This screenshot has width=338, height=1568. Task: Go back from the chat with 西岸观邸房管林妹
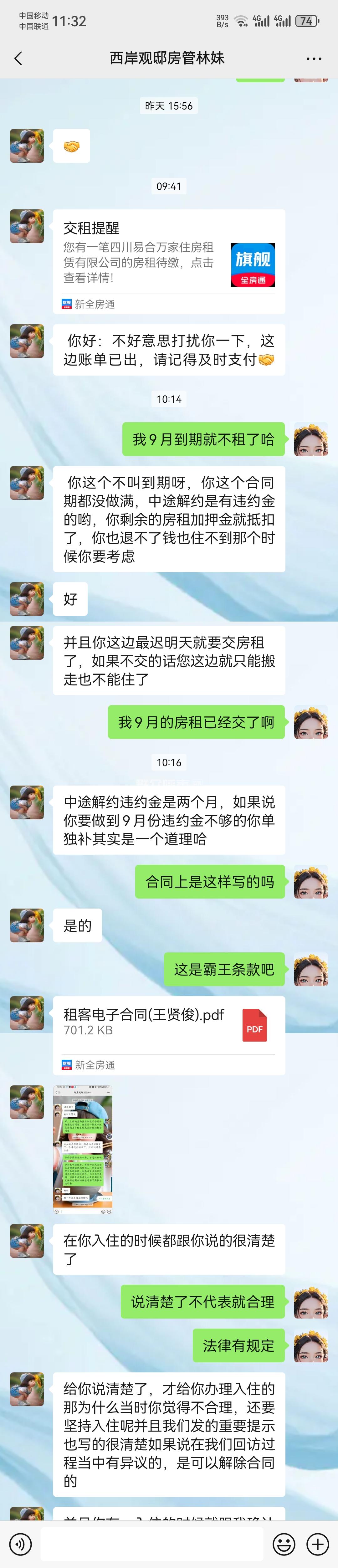click(x=18, y=59)
